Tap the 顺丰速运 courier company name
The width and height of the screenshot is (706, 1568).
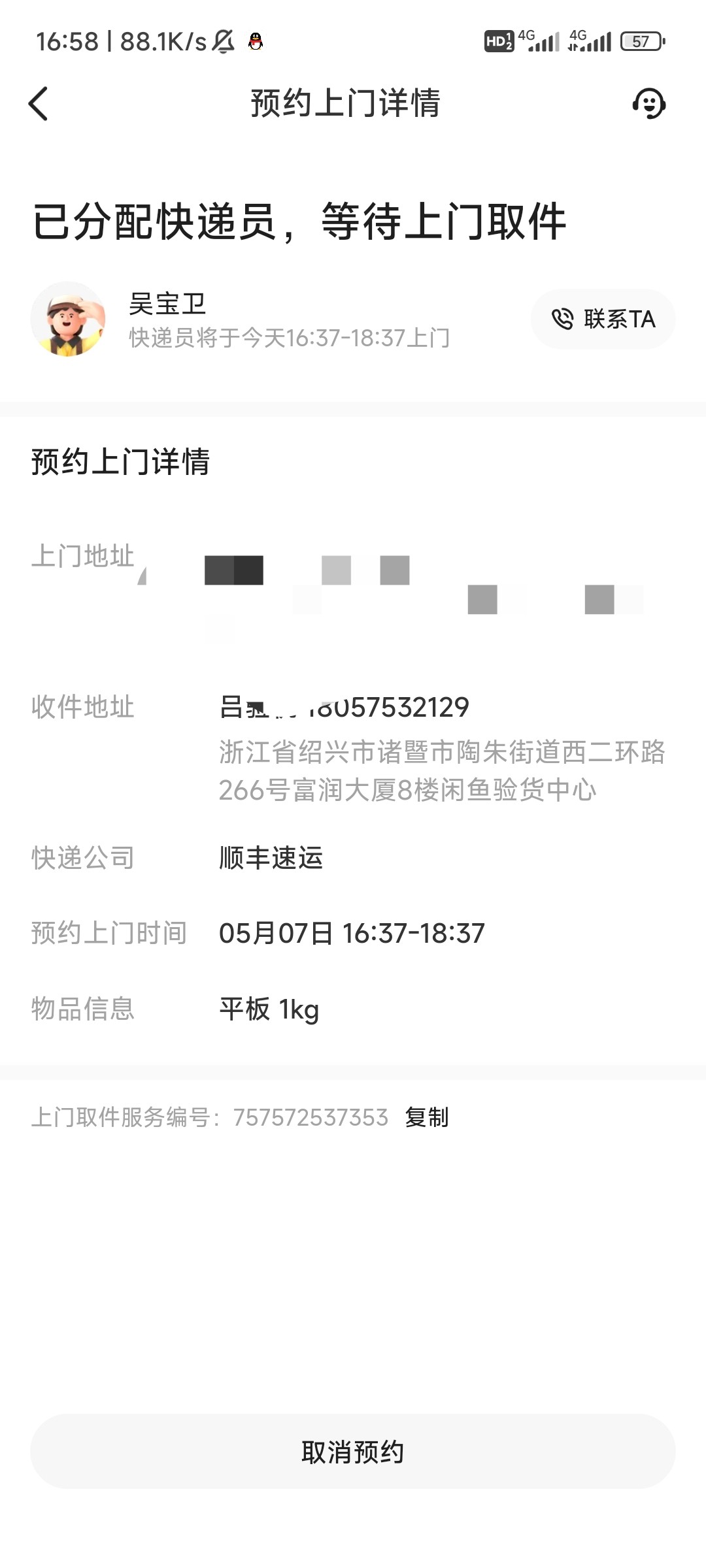(271, 859)
